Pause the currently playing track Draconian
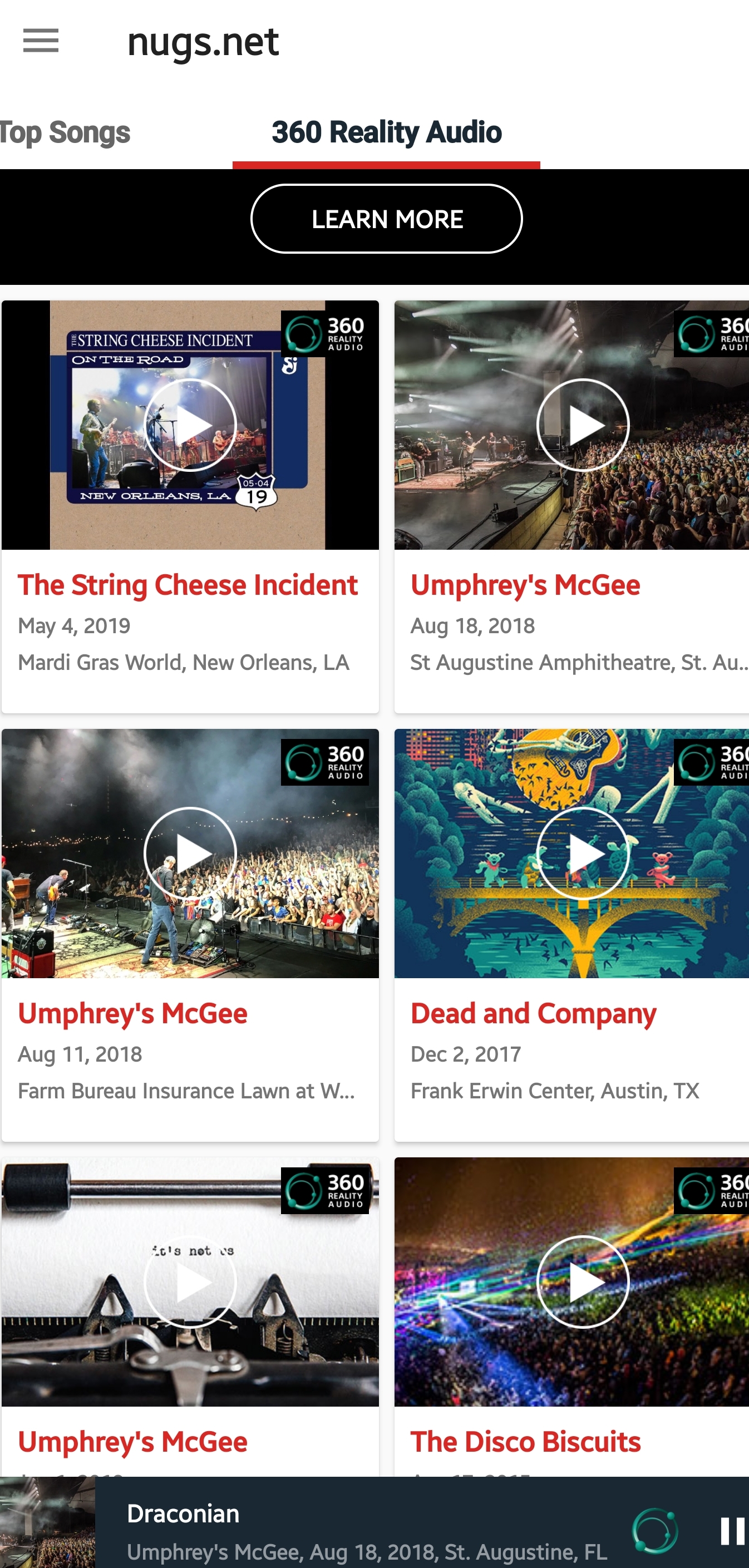This screenshot has width=749, height=1568. (732, 1530)
